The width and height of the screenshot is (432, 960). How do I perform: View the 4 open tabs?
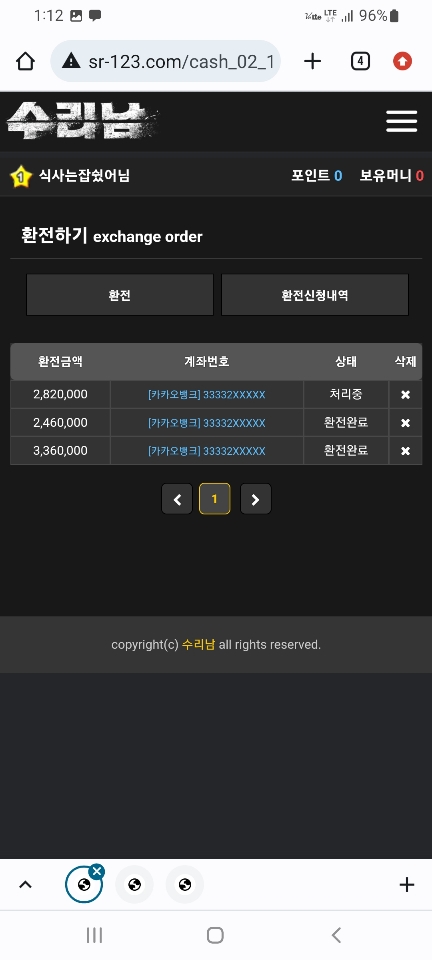[360, 61]
